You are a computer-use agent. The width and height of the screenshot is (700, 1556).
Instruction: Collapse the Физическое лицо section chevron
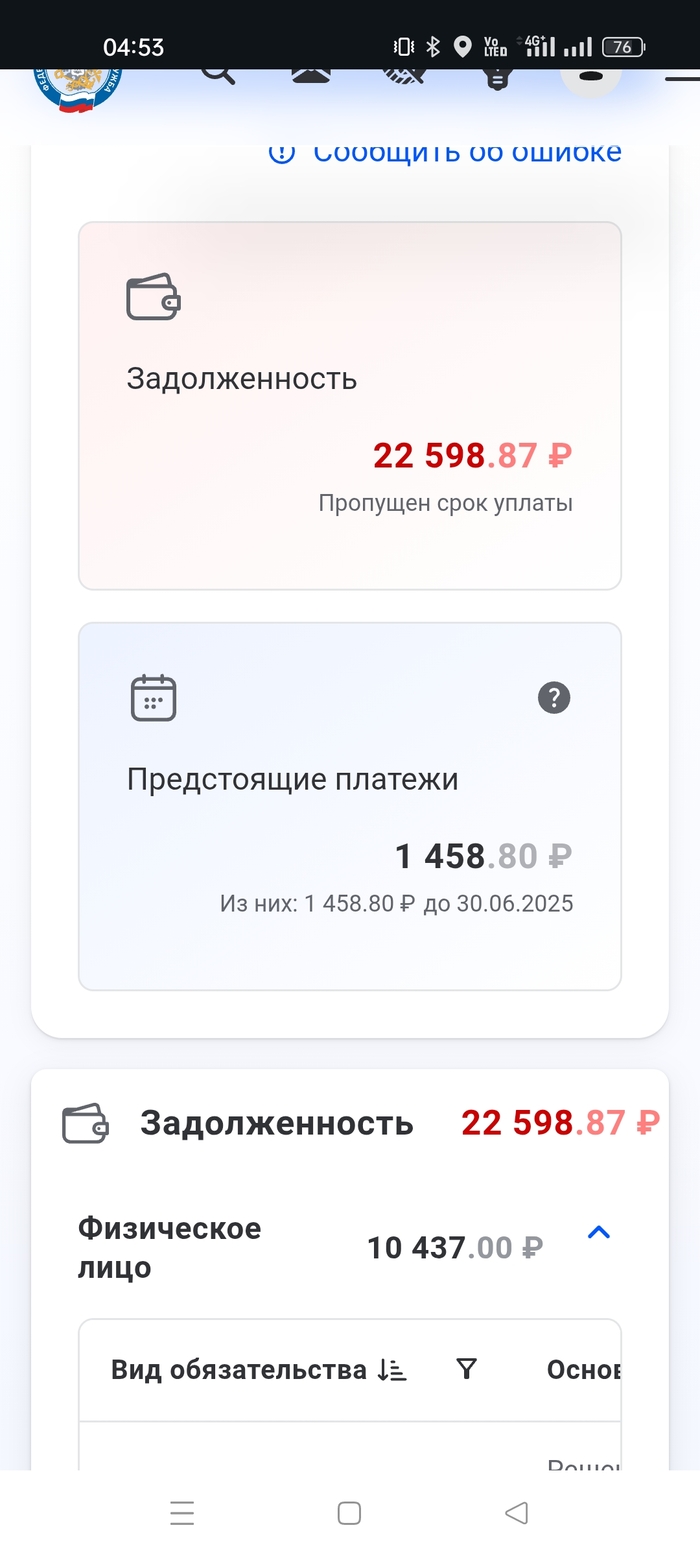click(598, 1233)
